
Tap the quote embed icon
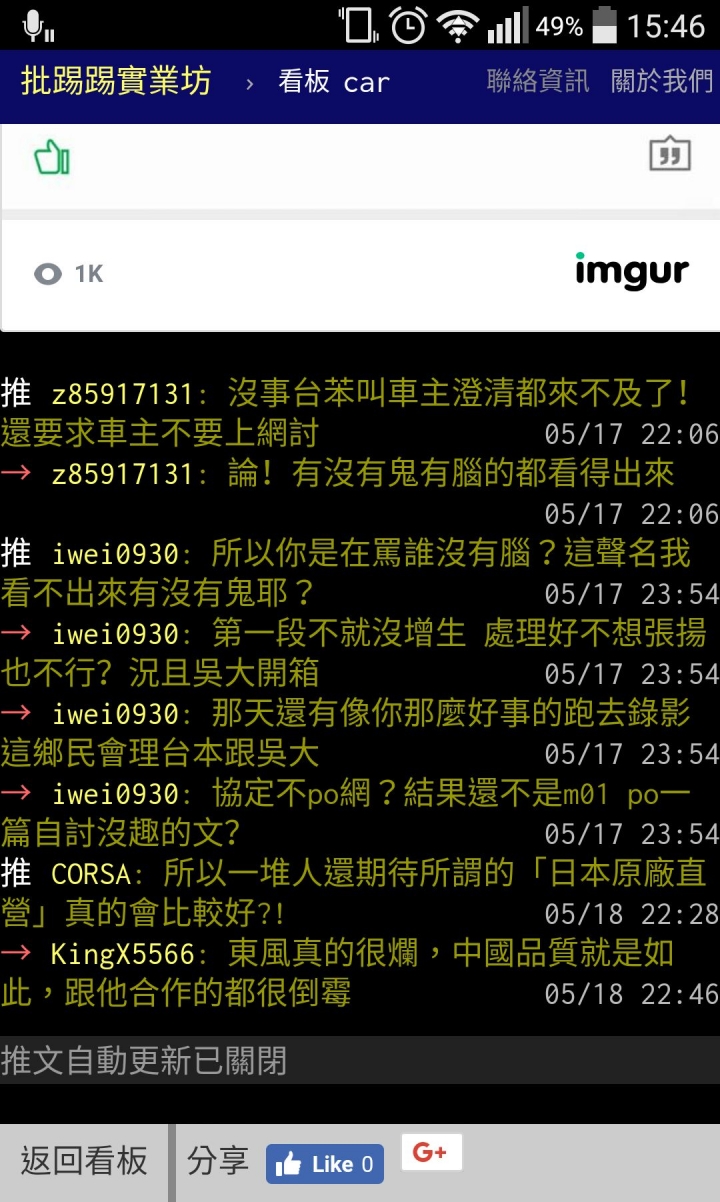tap(669, 154)
